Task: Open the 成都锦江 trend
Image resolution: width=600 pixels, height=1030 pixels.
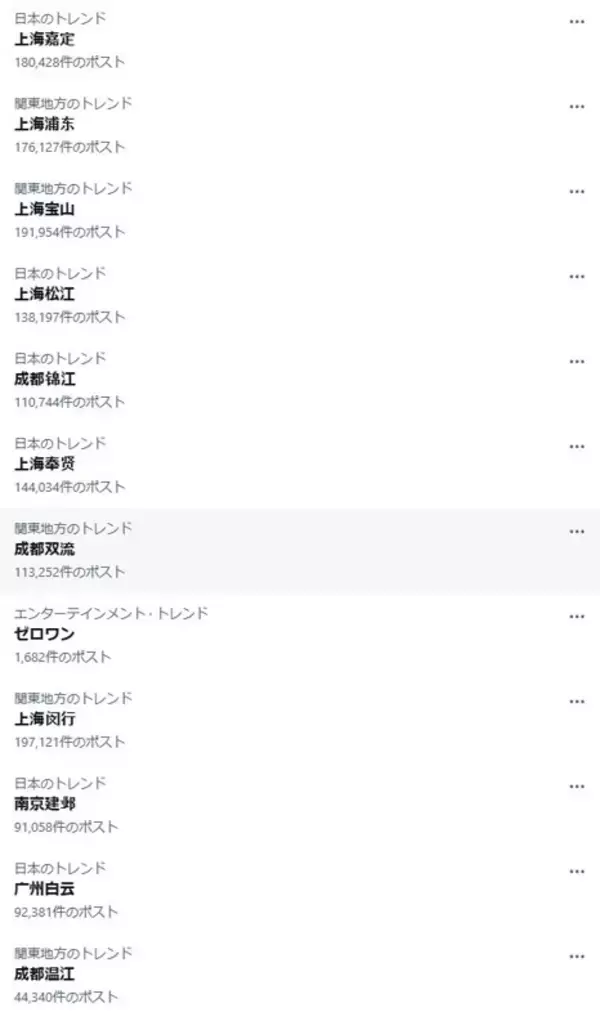Action: [44, 380]
